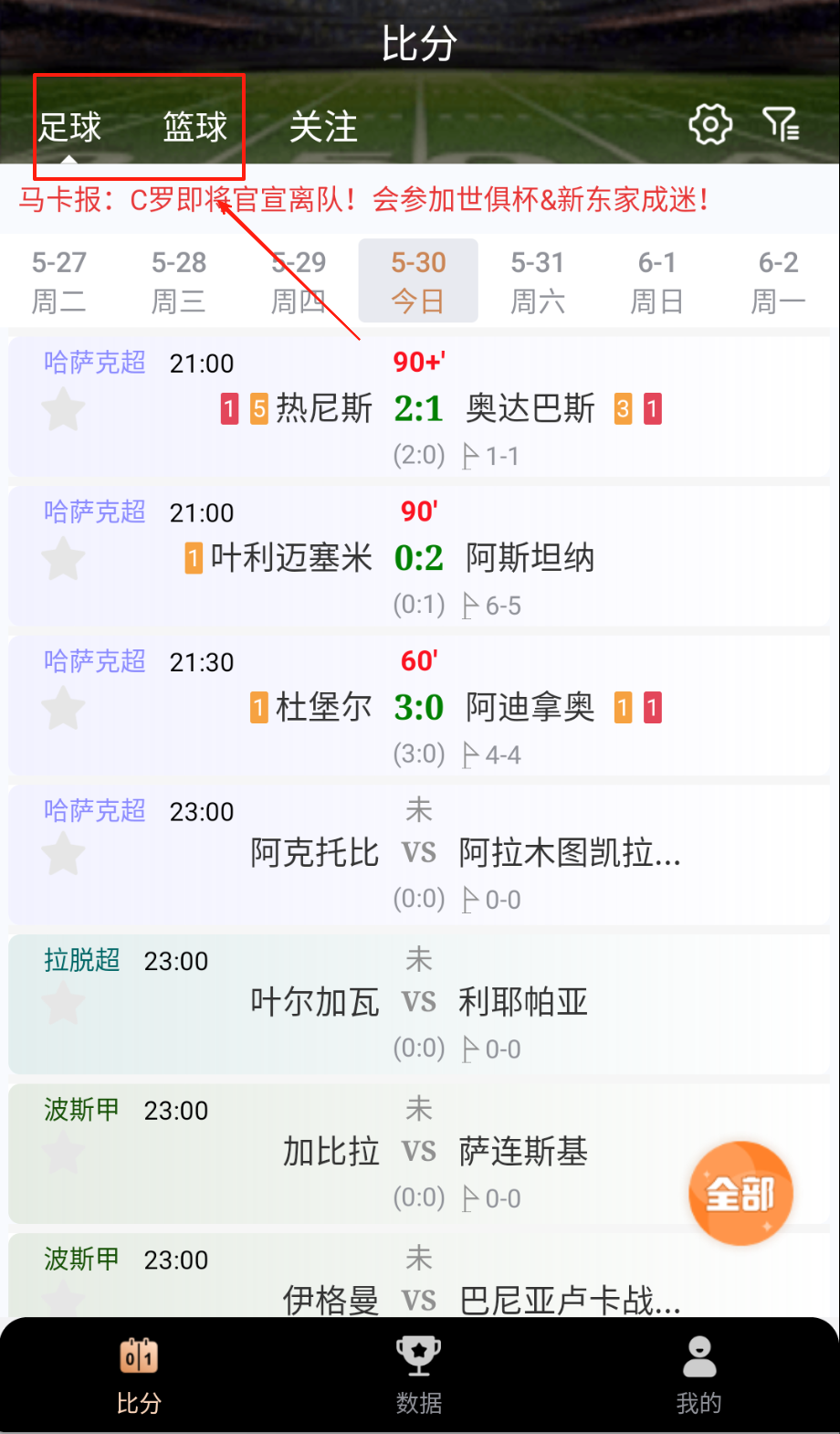Open the 杜堡尔 vs 阿迪拿奥 match
Viewport: 840px width, 1434px height.
pyautogui.click(x=419, y=707)
